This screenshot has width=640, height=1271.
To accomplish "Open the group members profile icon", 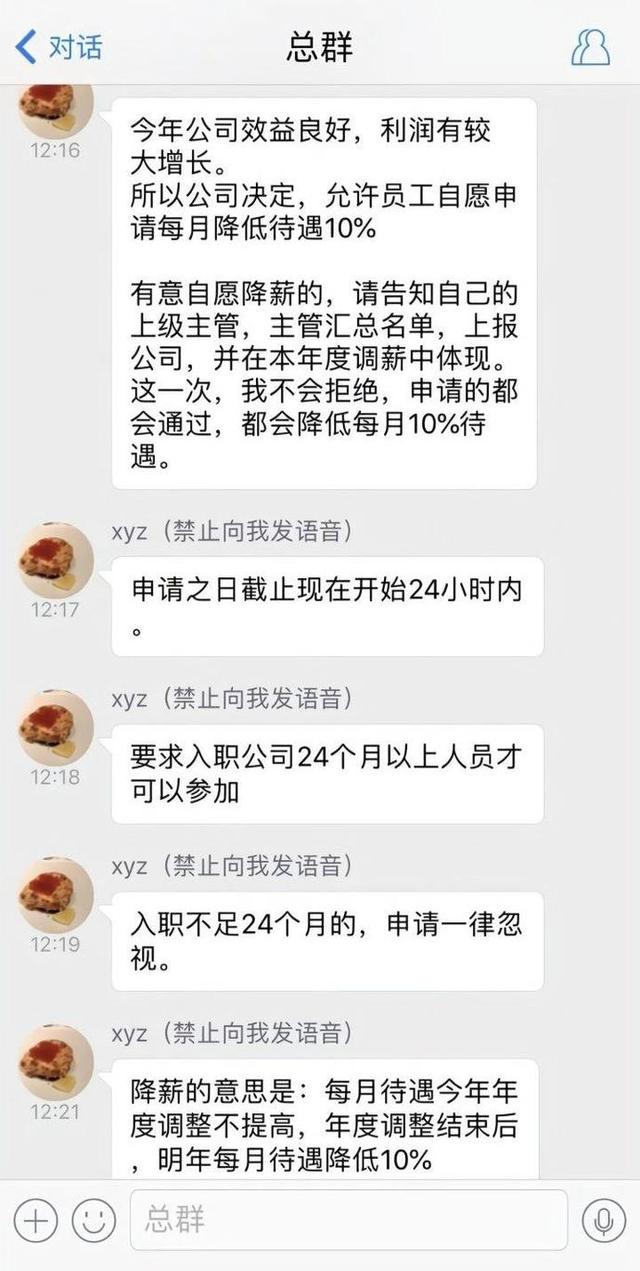I will [x=590, y=47].
